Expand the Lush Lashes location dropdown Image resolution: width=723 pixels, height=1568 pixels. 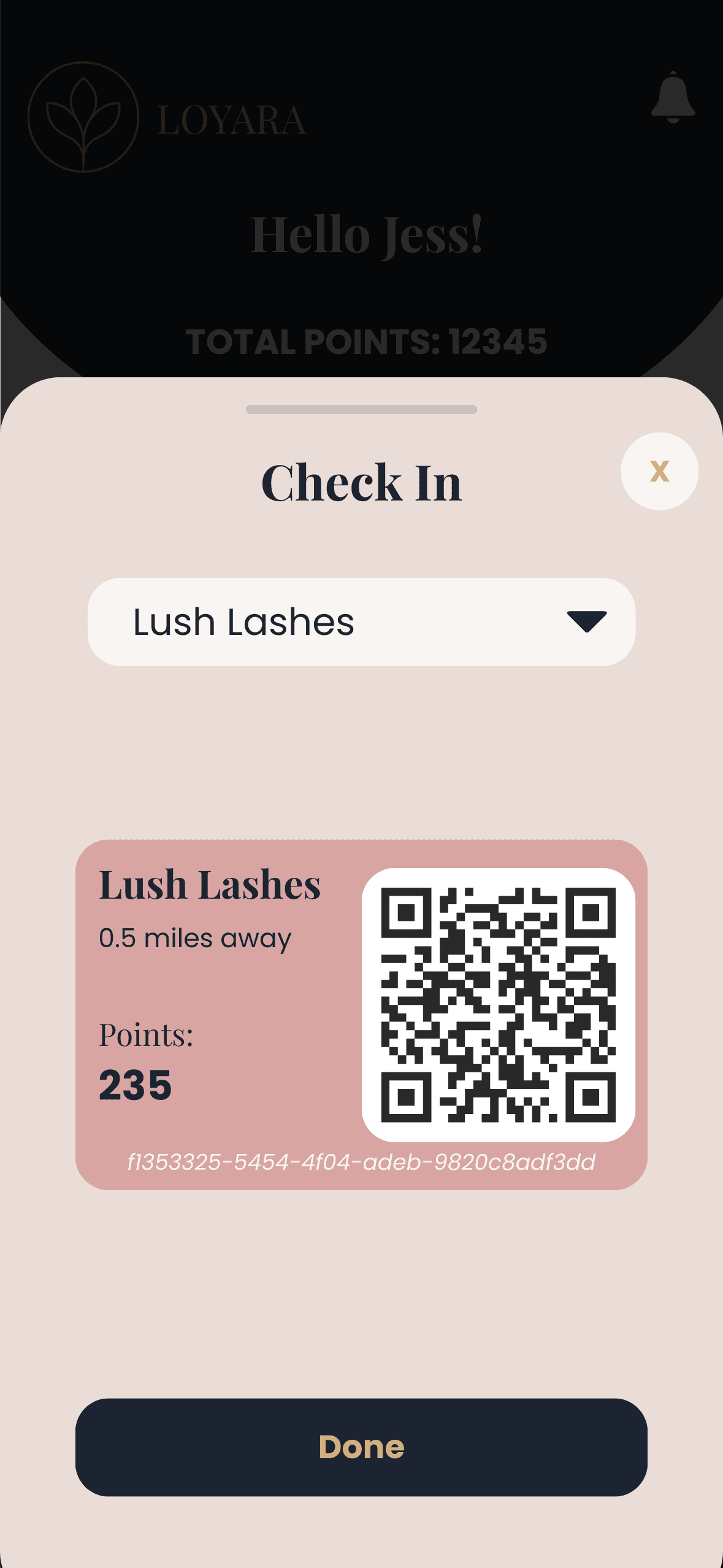pyautogui.click(x=361, y=621)
